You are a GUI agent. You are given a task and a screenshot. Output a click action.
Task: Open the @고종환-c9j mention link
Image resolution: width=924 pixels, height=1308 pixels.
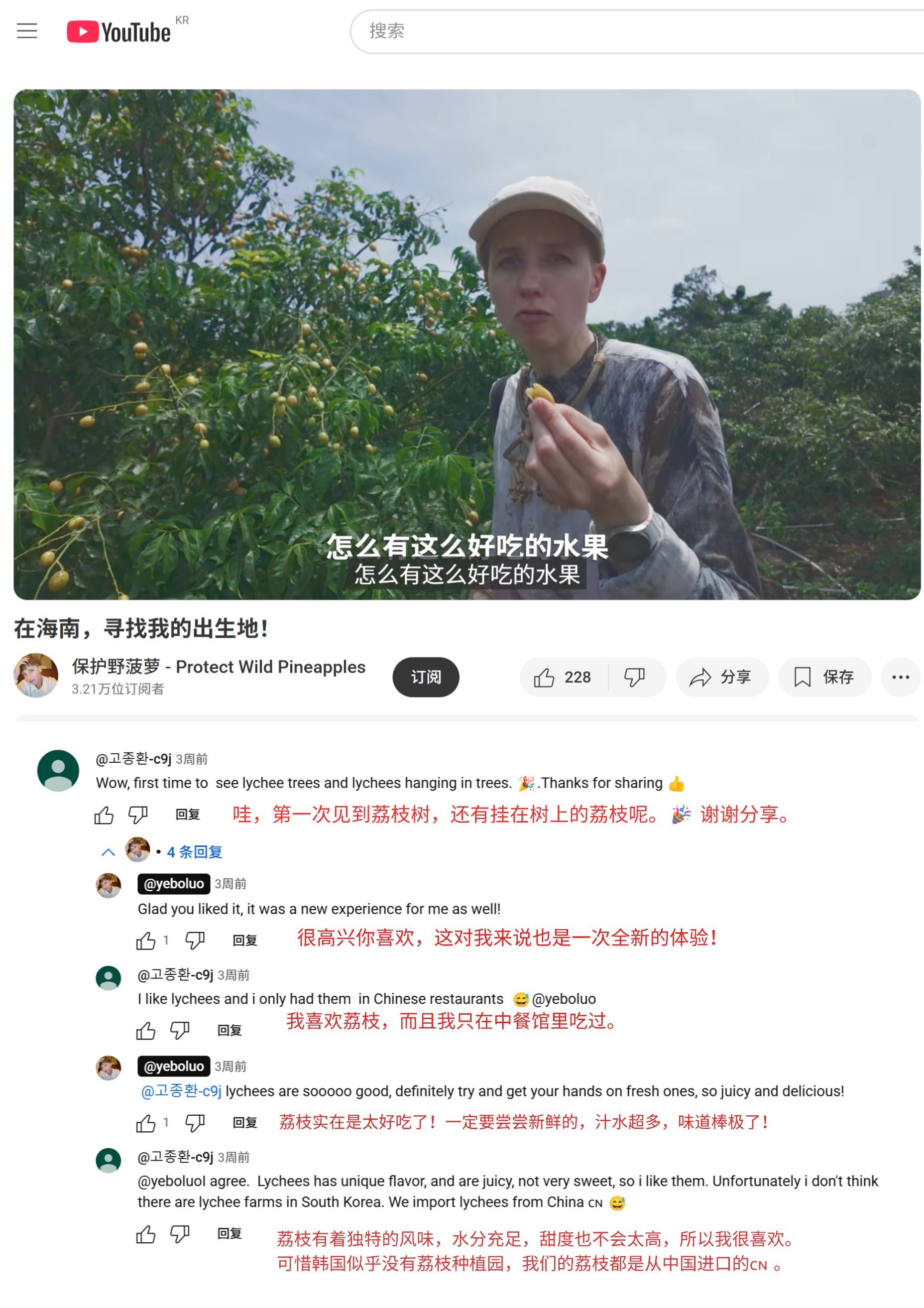[x=181, y=1091]
